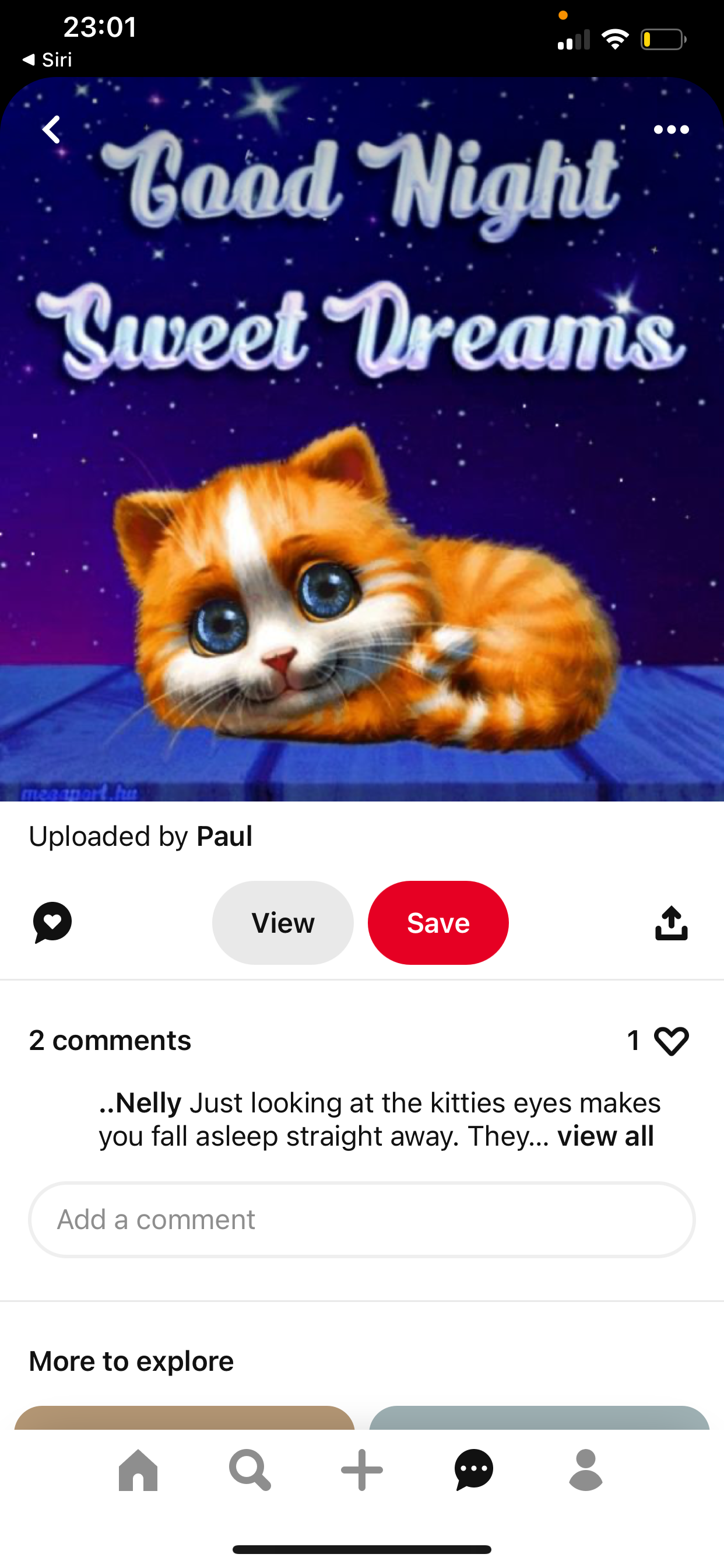Viewport: 724px width, 1568px height.
Task: Tap the View button
Action: (283, 923)
